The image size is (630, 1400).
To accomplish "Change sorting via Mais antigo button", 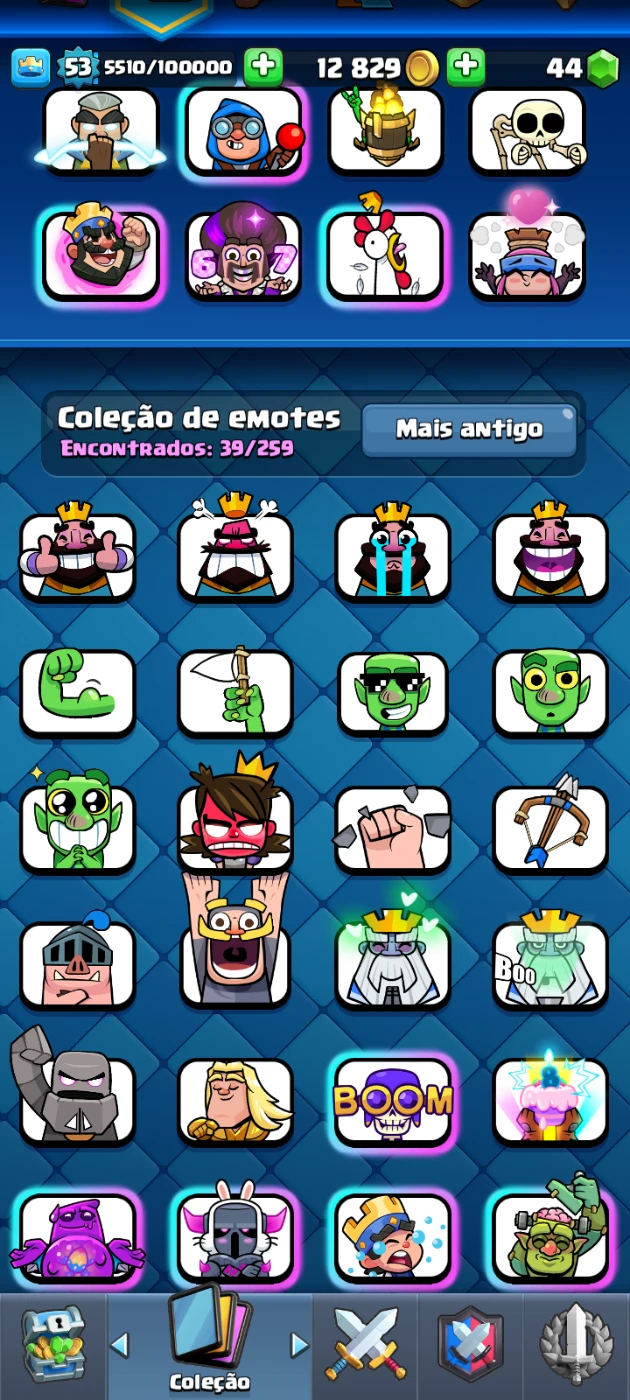I will [x=469, y=429].
